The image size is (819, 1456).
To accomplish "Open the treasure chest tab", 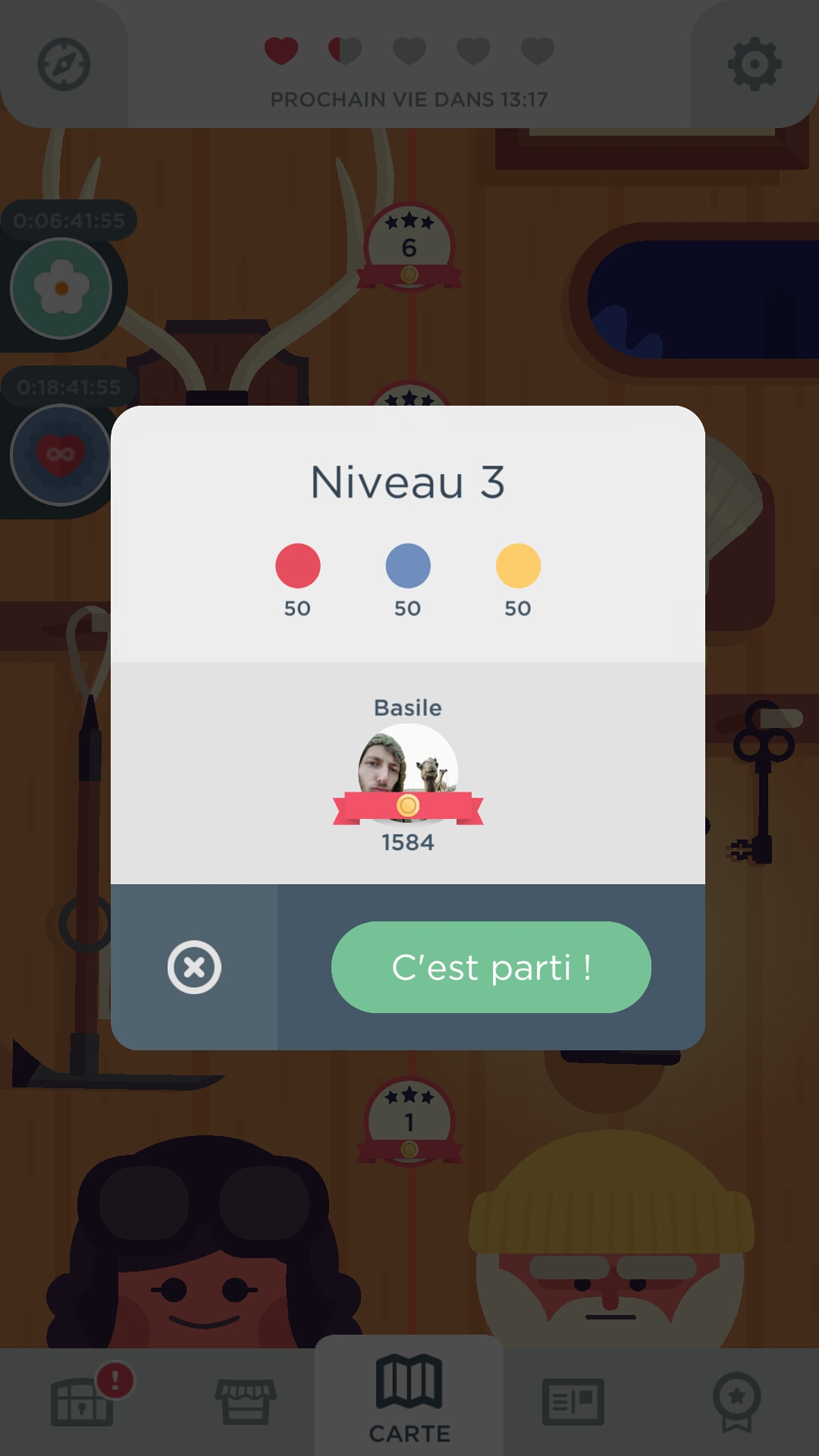I will click(82, 1401).
